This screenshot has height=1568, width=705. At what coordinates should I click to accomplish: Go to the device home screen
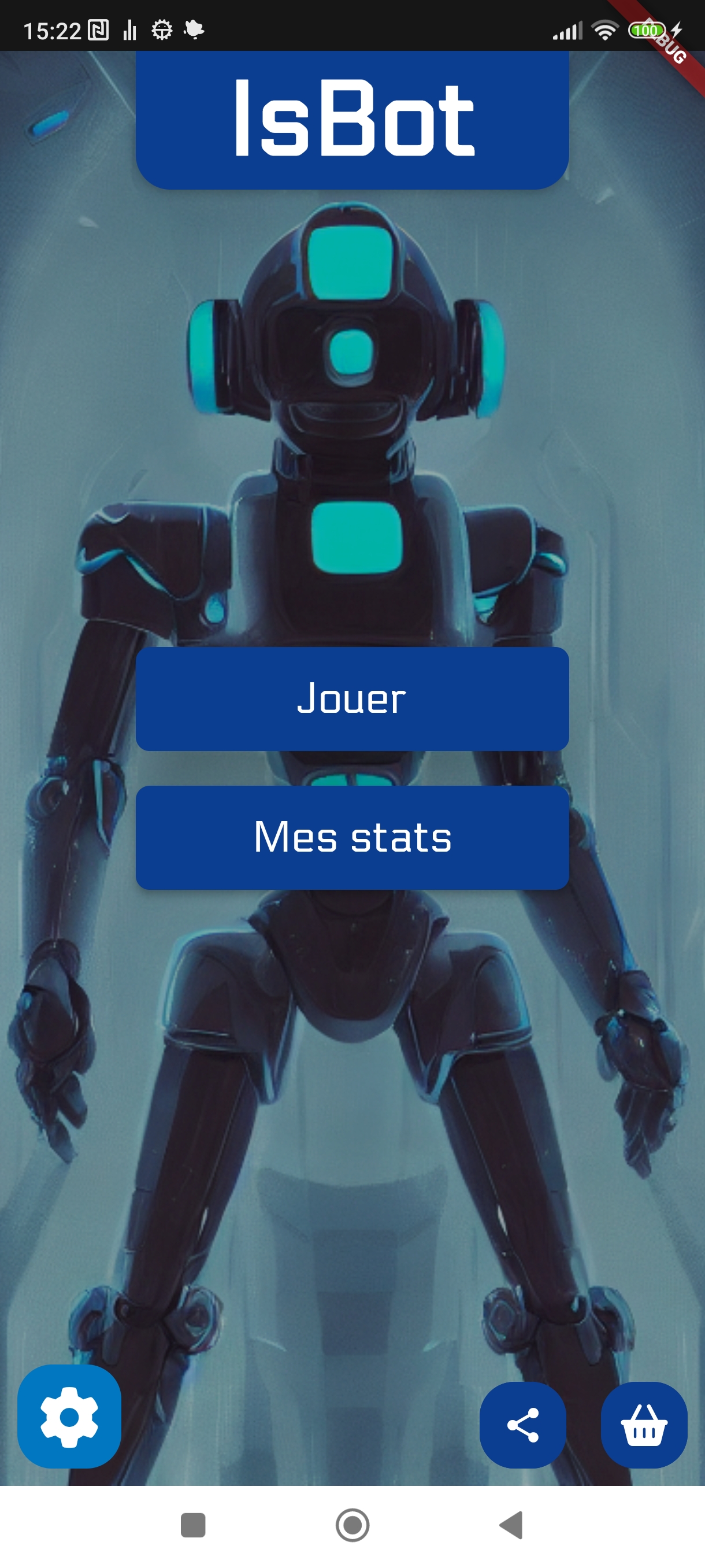coord(353,1525)
